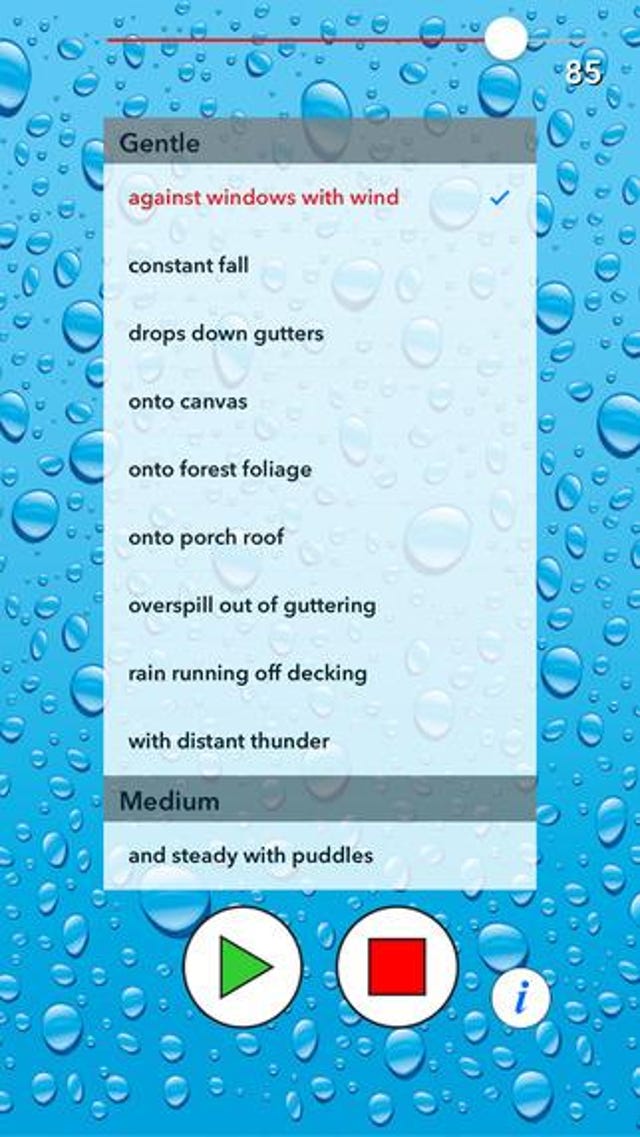Image resolution: width=640 pixels, height=1137 pixels.
Task: Choose 'rain running off decking'
Action: [247, 673]
